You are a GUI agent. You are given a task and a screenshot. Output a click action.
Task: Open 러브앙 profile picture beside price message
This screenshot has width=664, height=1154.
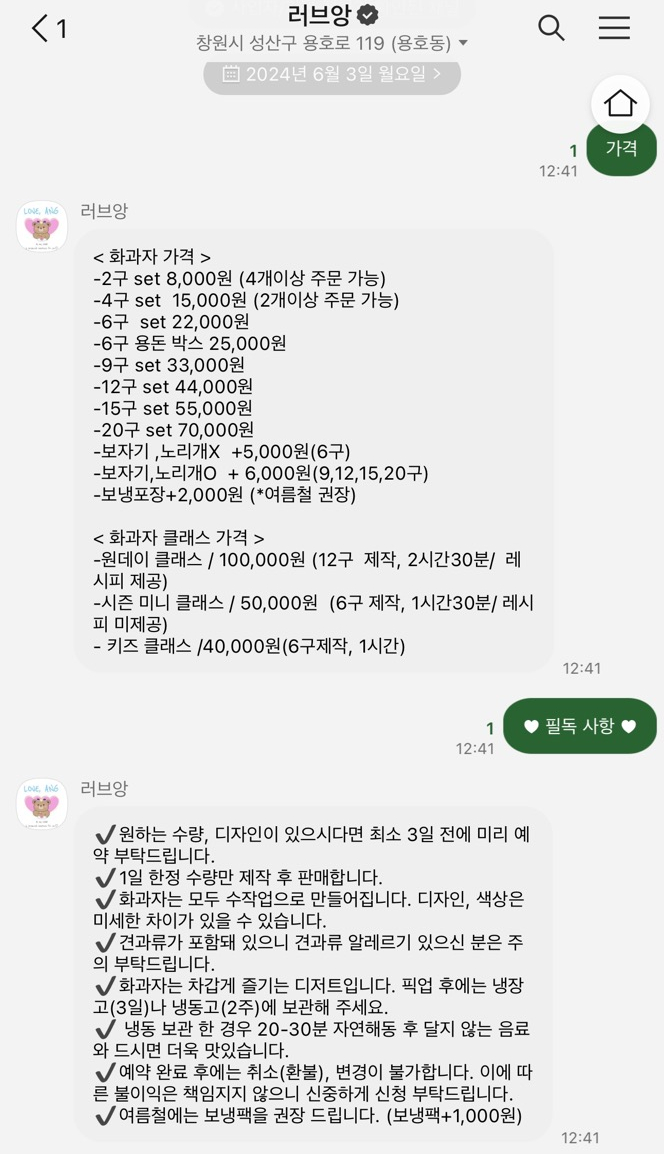(x=42, y=227)
